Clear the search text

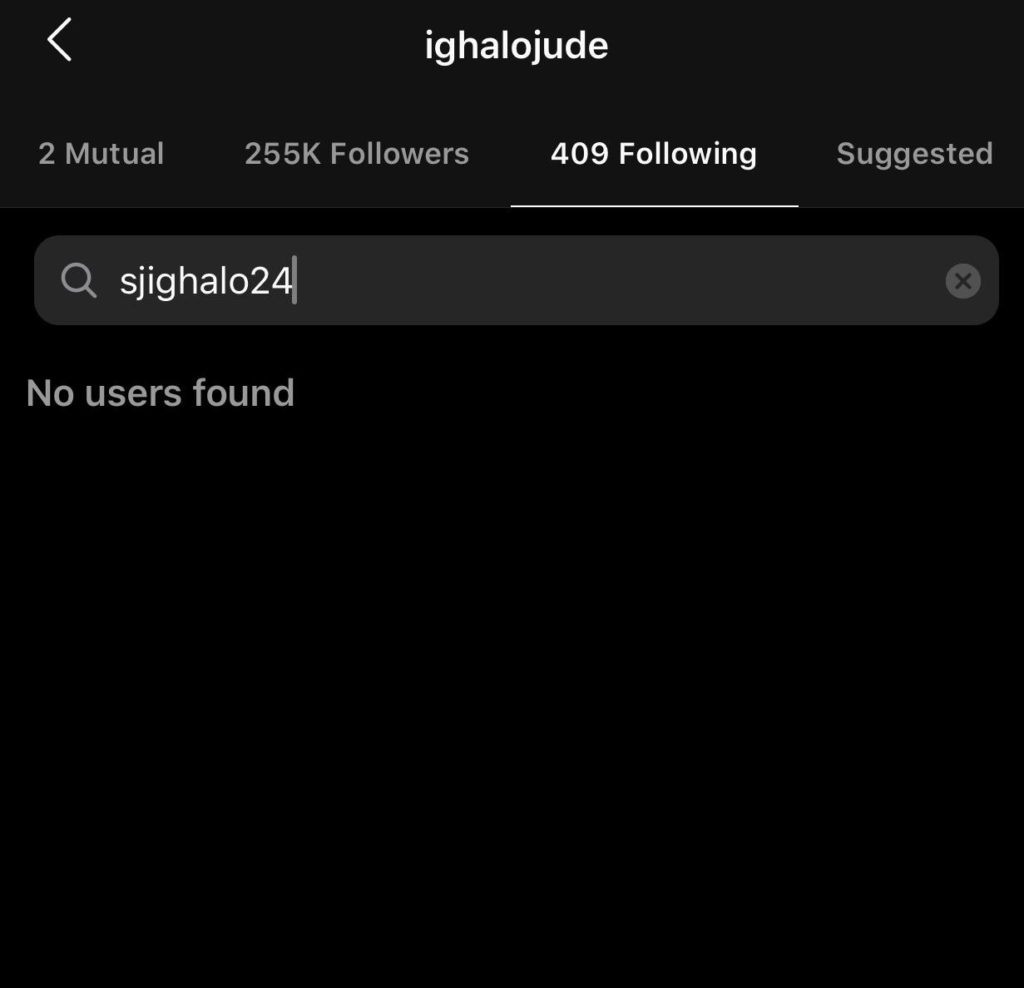pos(962,281)
